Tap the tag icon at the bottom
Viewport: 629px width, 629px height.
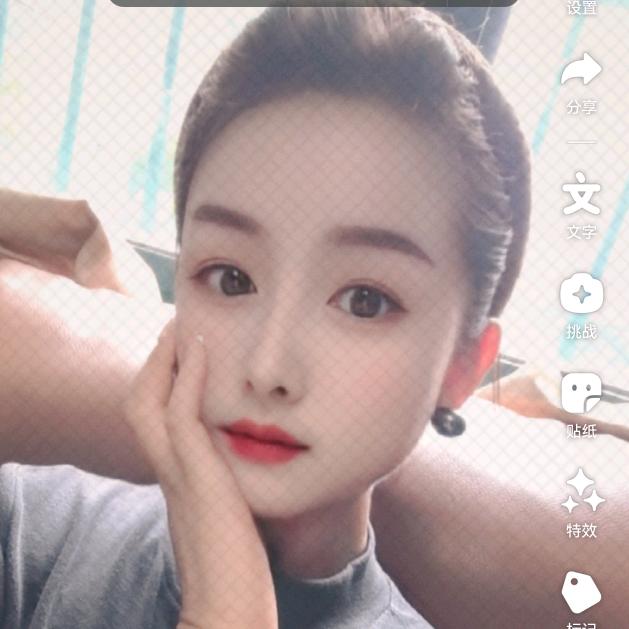[581, 592]
